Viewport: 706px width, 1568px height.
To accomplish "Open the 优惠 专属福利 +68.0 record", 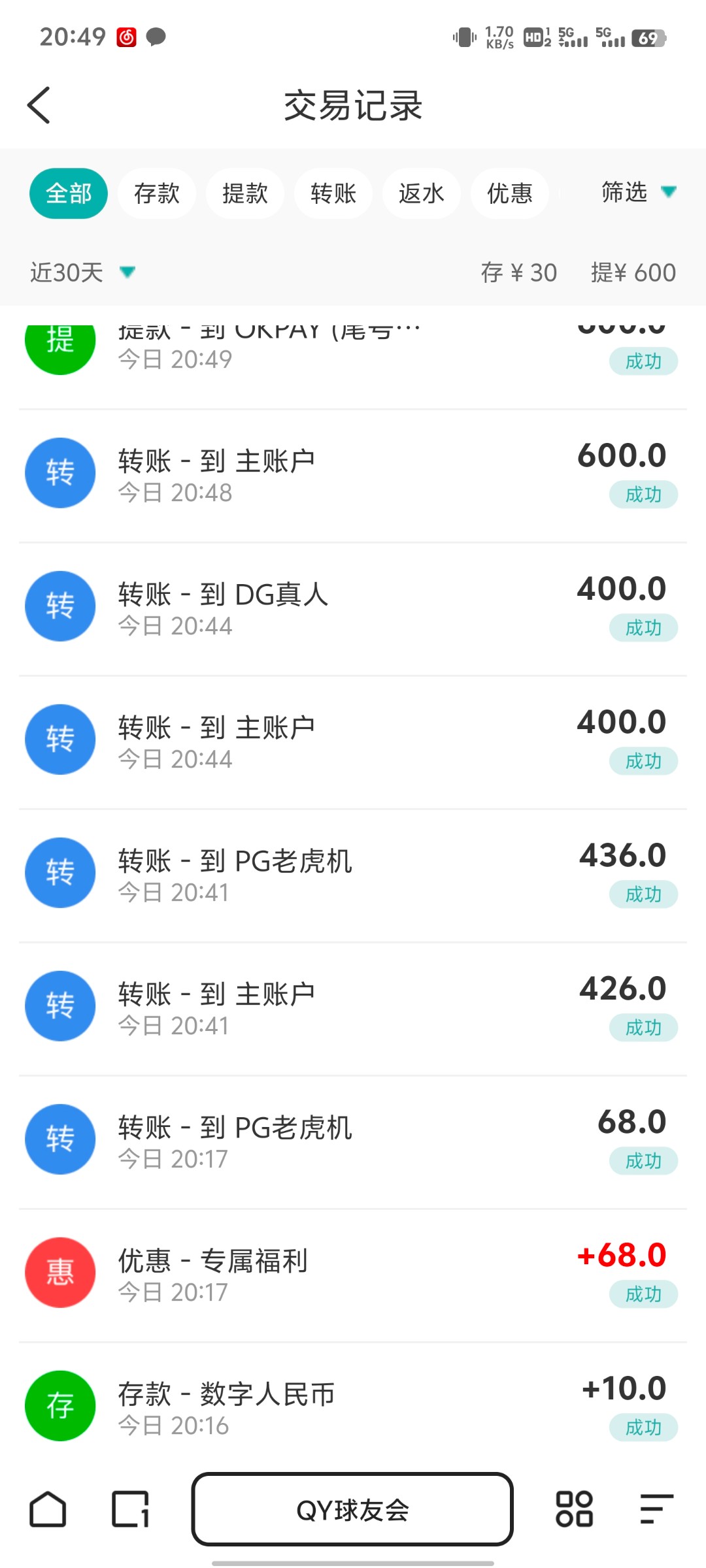I will [353, 1276].
